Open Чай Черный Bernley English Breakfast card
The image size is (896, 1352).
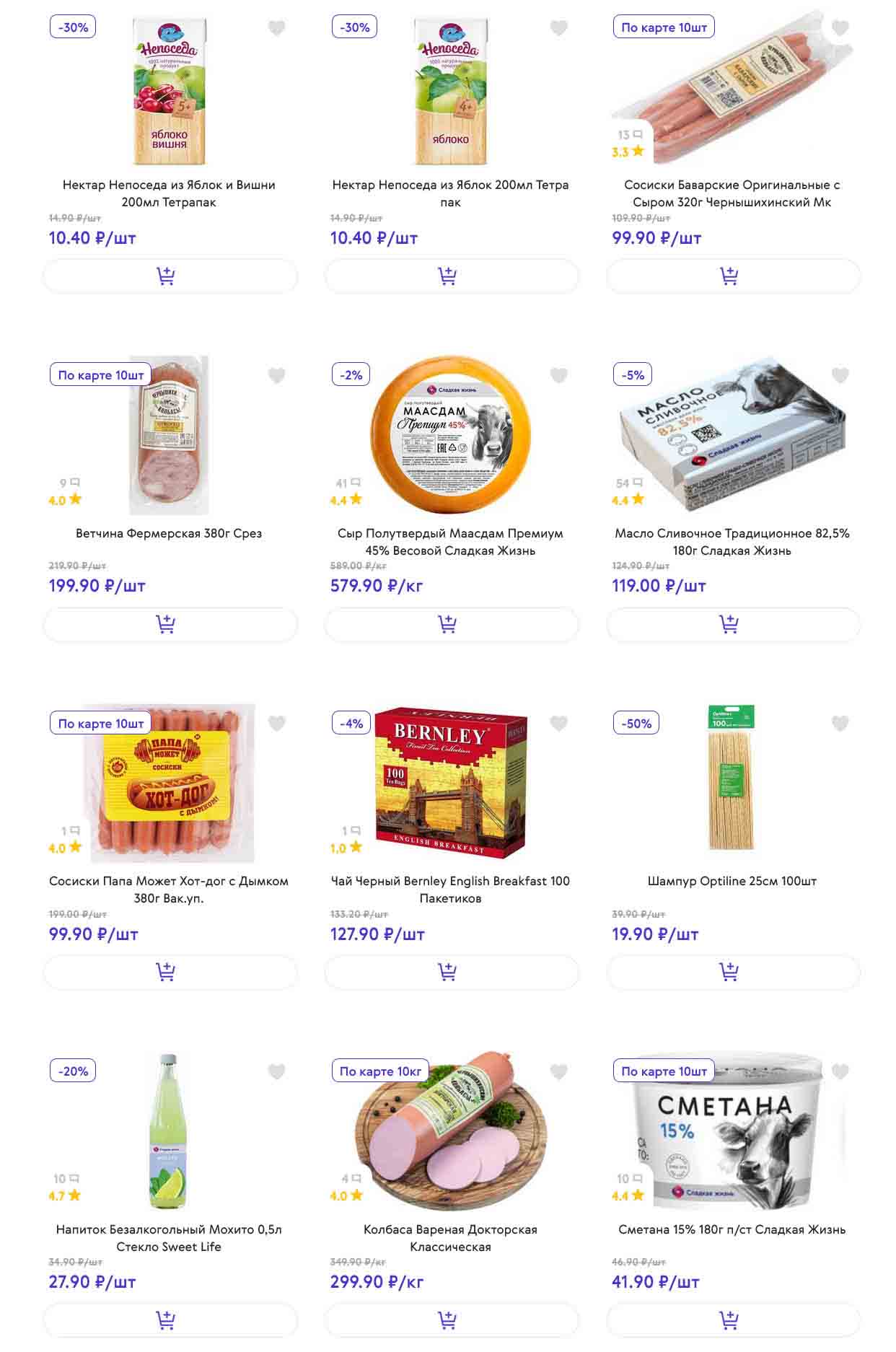click(450, 889)
